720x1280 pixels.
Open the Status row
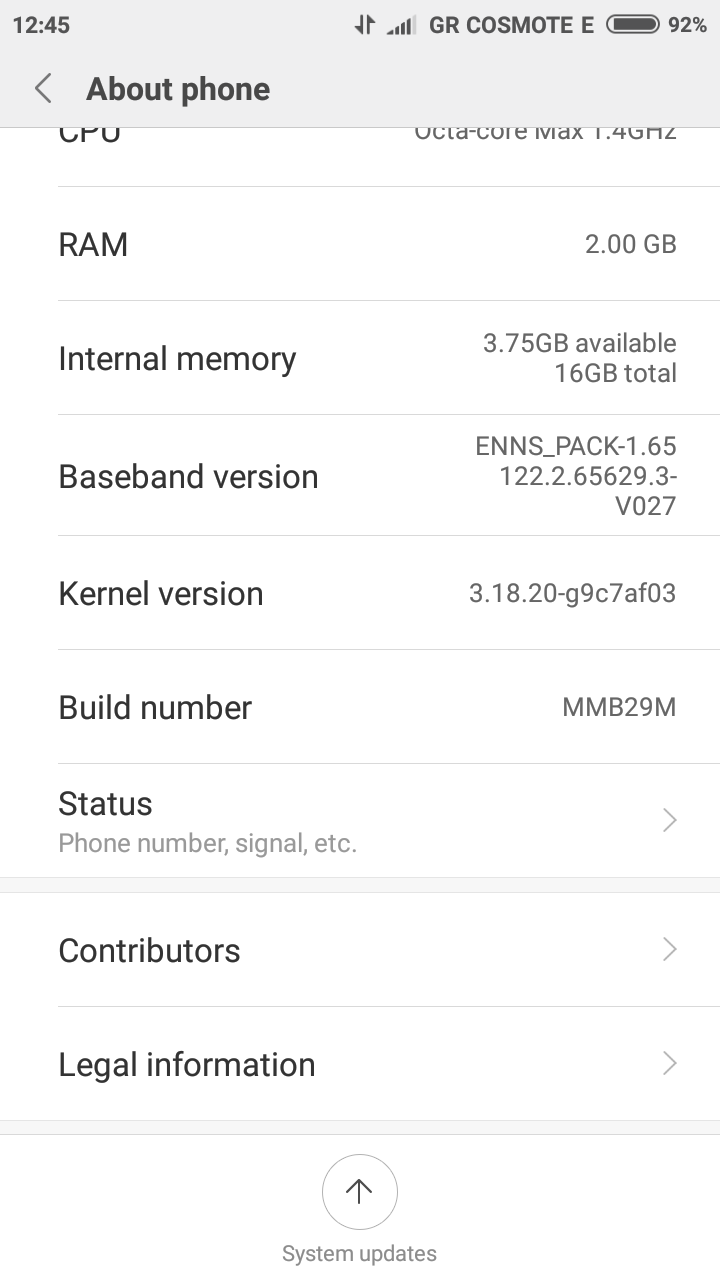[360, 821]
